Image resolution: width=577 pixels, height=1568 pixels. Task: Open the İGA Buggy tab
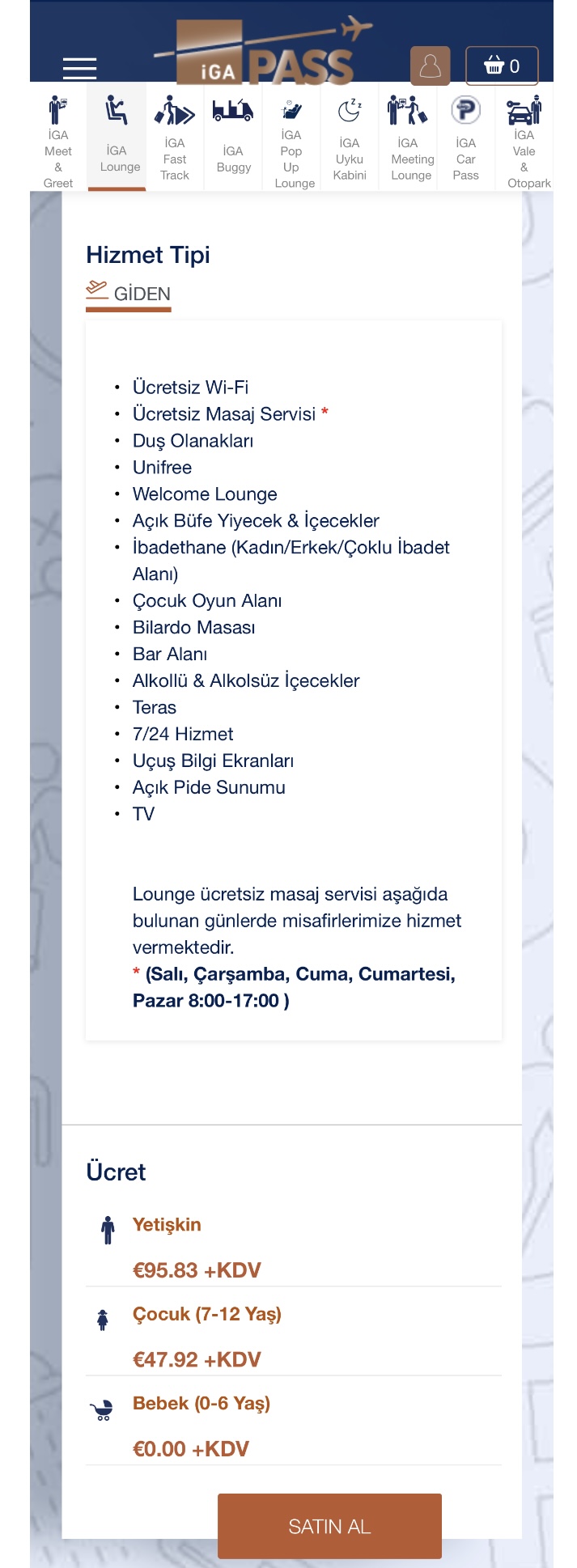(x=233, y=137)
